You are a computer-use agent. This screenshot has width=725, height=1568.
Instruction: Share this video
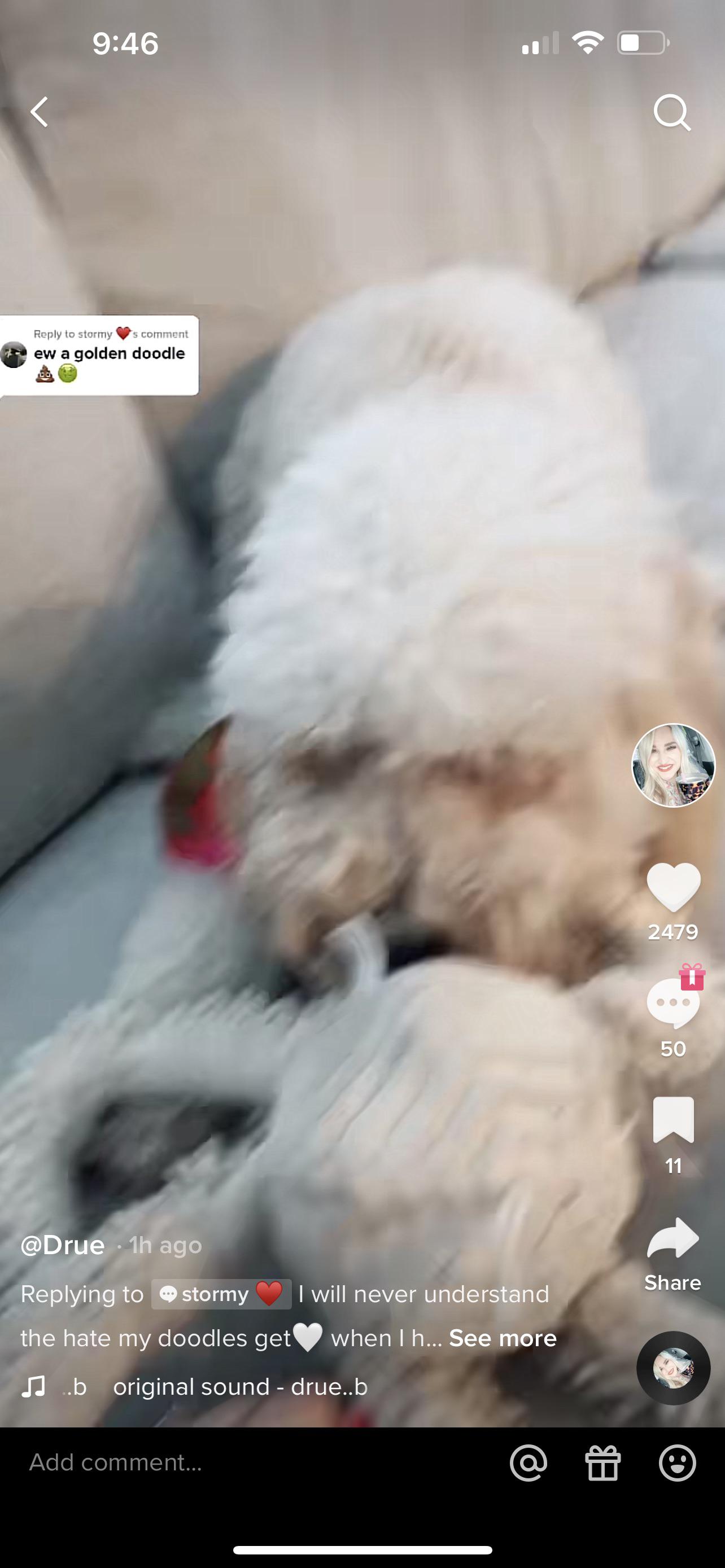tap(673, 1240)
